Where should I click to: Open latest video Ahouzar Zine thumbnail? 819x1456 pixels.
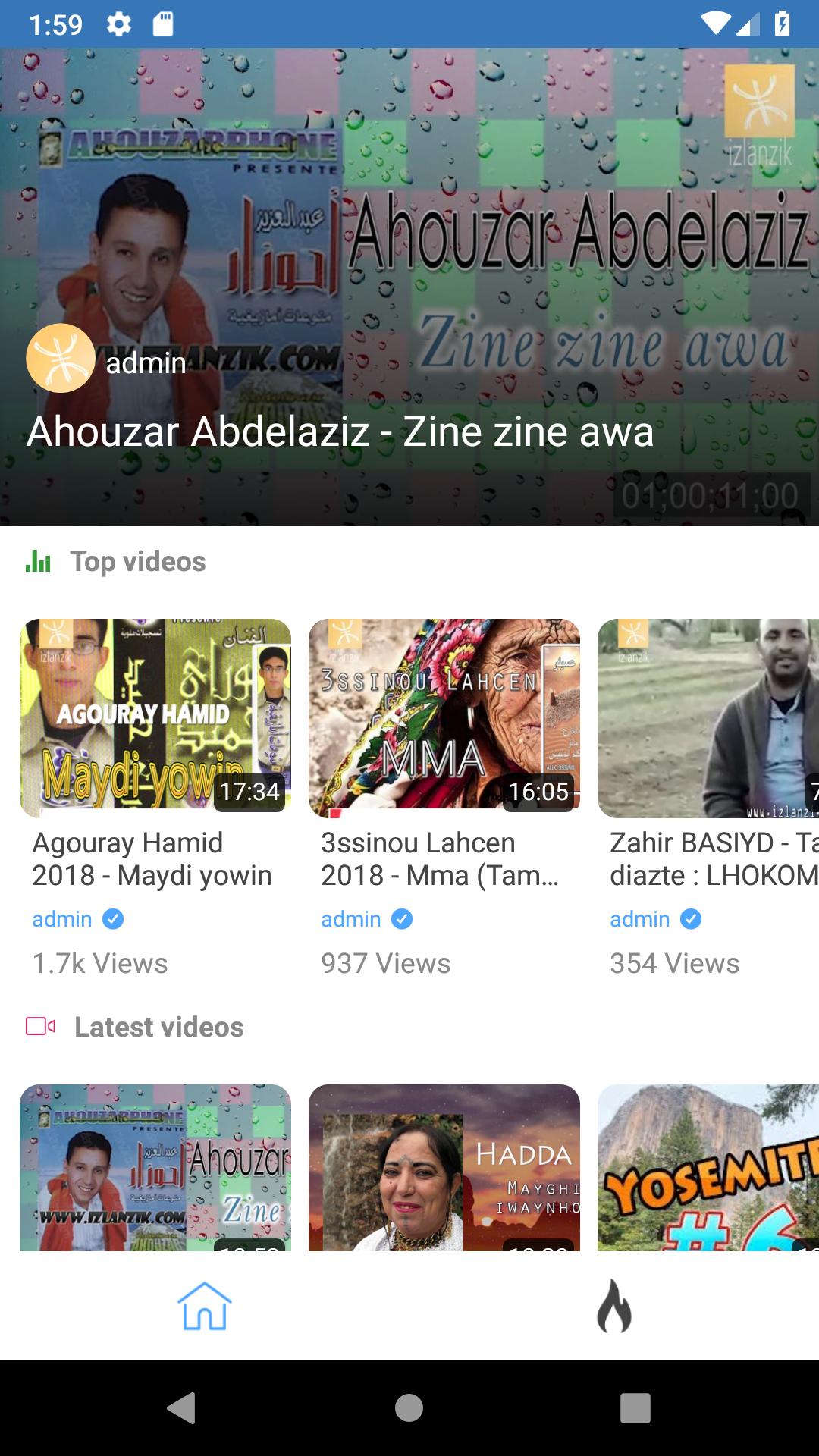tap(155, 1168)
